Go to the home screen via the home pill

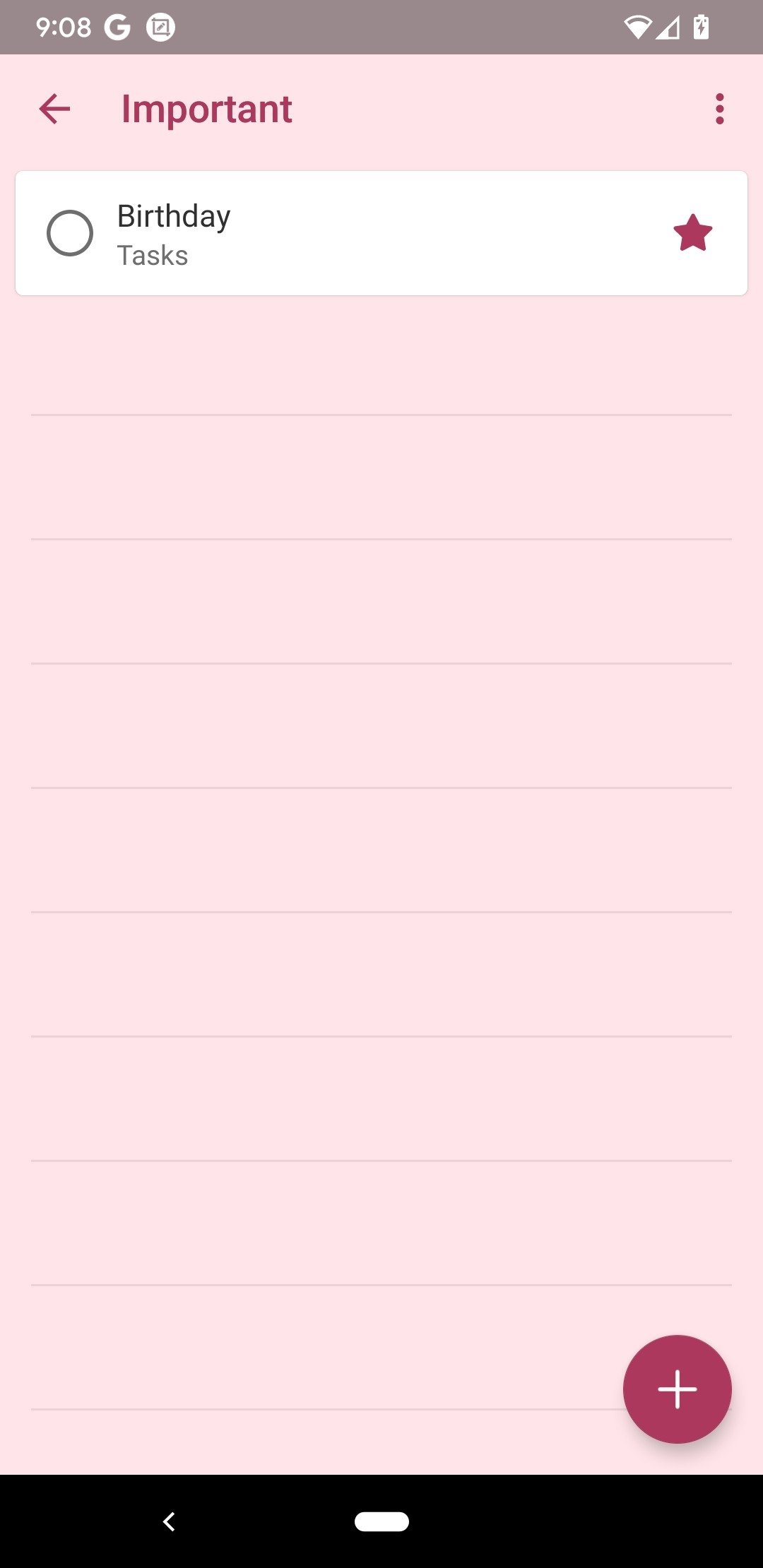coord(381,1521)
